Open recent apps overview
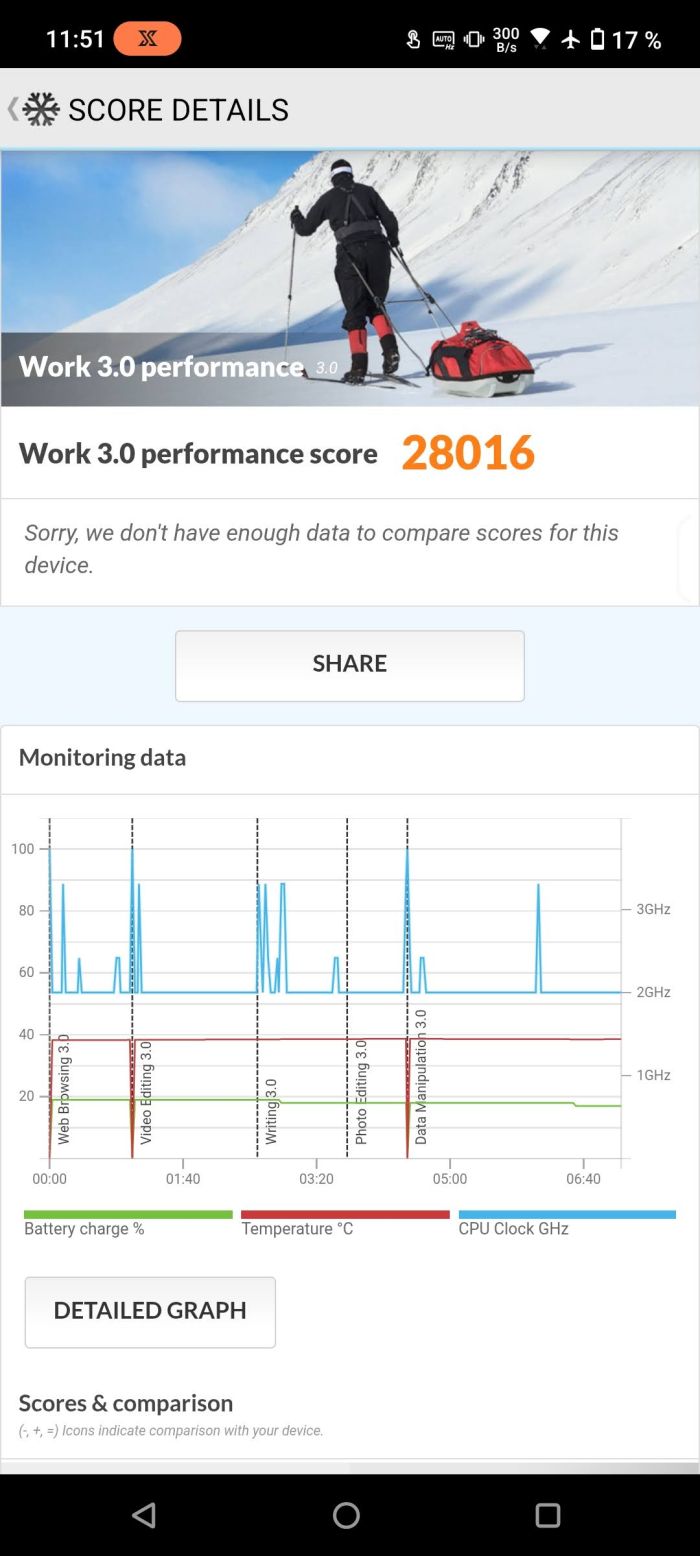Image resolution: width=700 pixels, height=1556 pixels. click(x=547, y=1515)
